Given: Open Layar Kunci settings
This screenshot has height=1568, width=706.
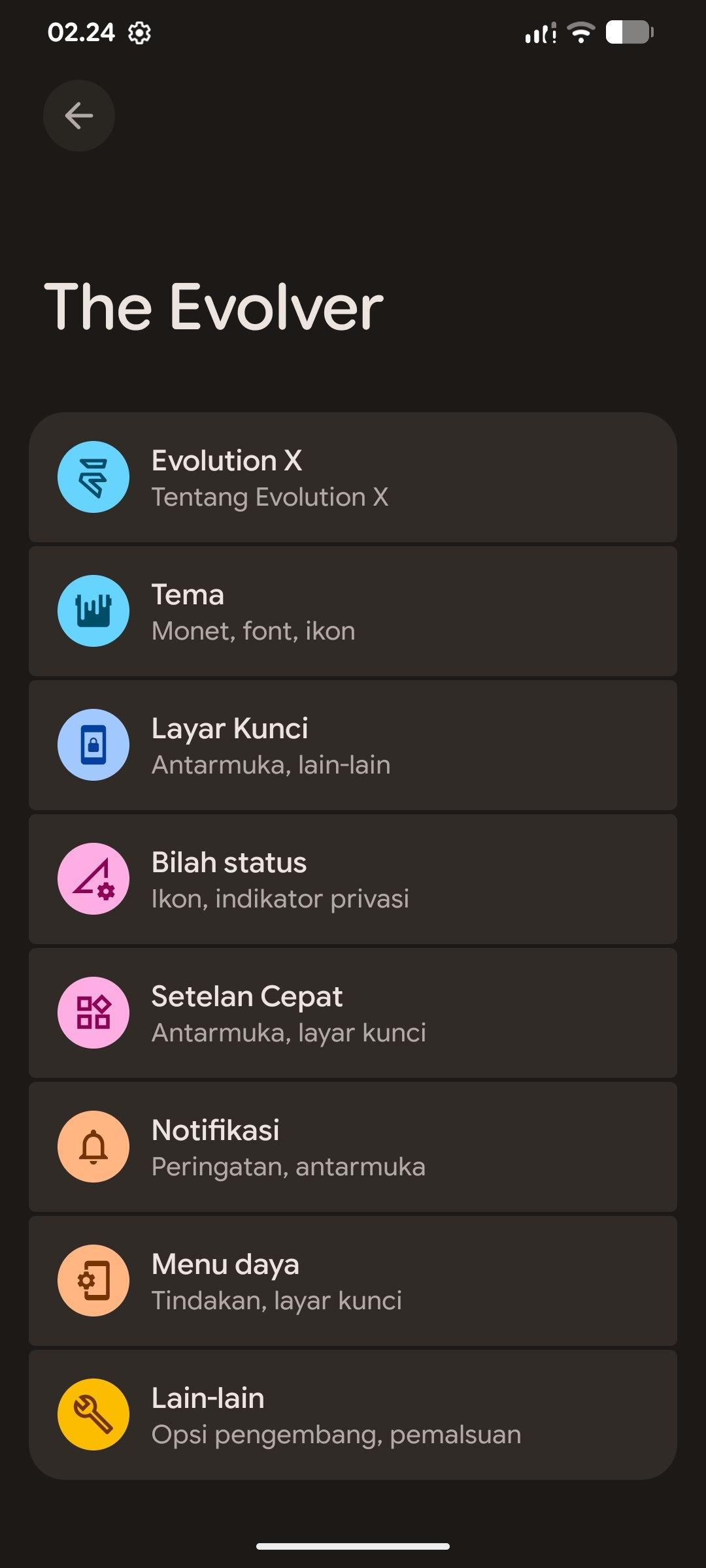Looking at the screenshot, I should (353, 745).
